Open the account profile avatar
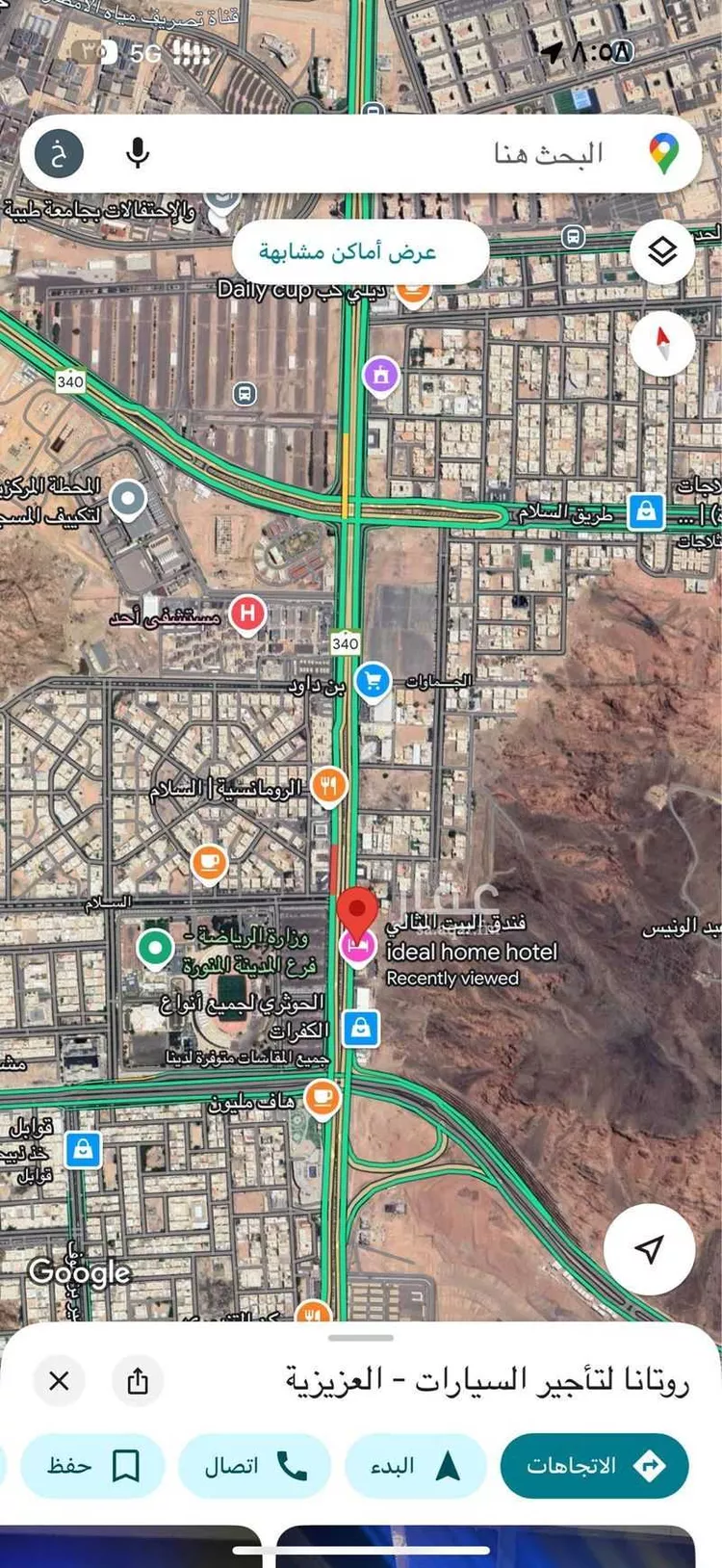 click(60, 154)
